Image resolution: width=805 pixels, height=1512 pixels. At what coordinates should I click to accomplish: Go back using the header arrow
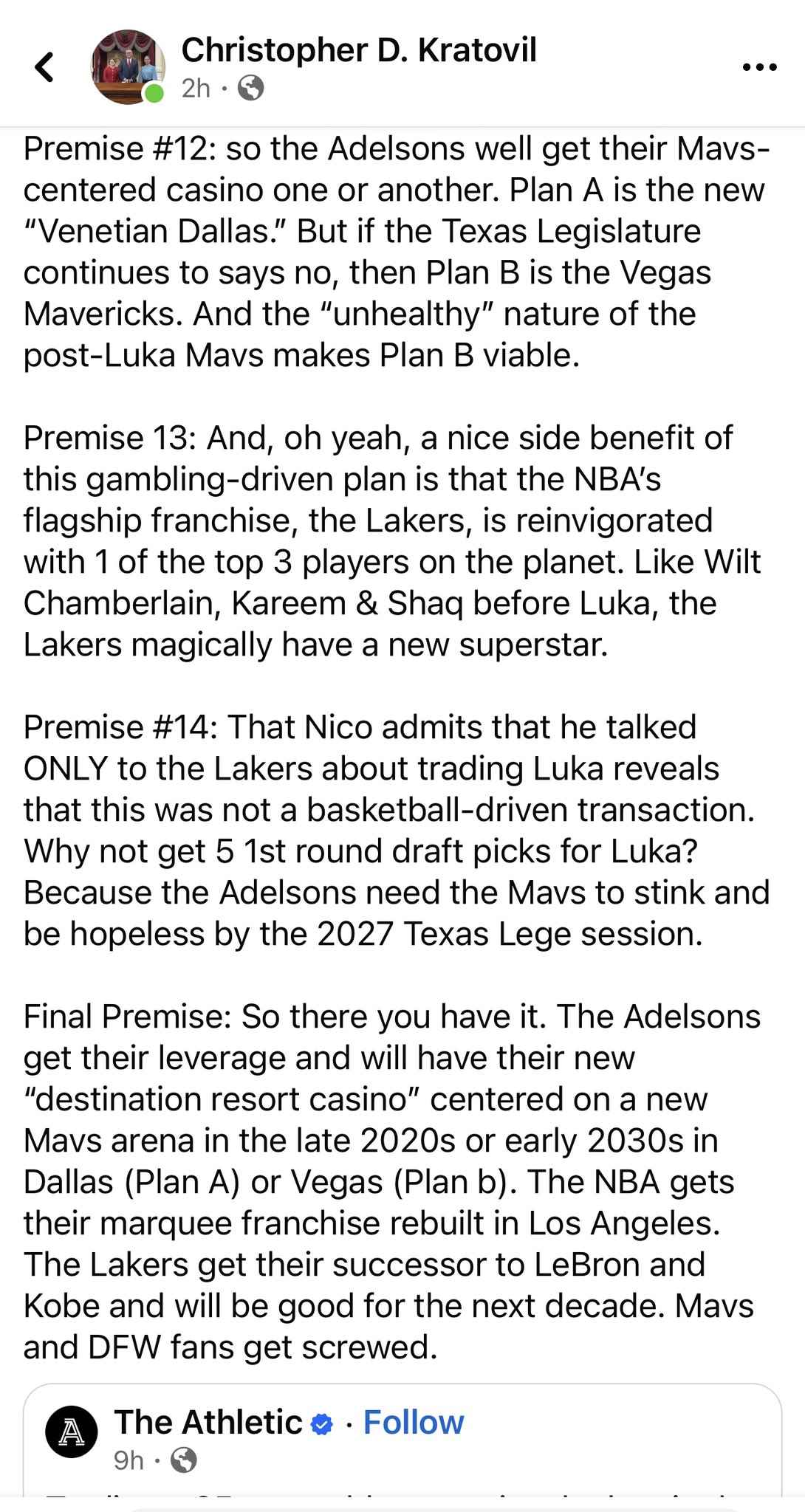(45, 66)
